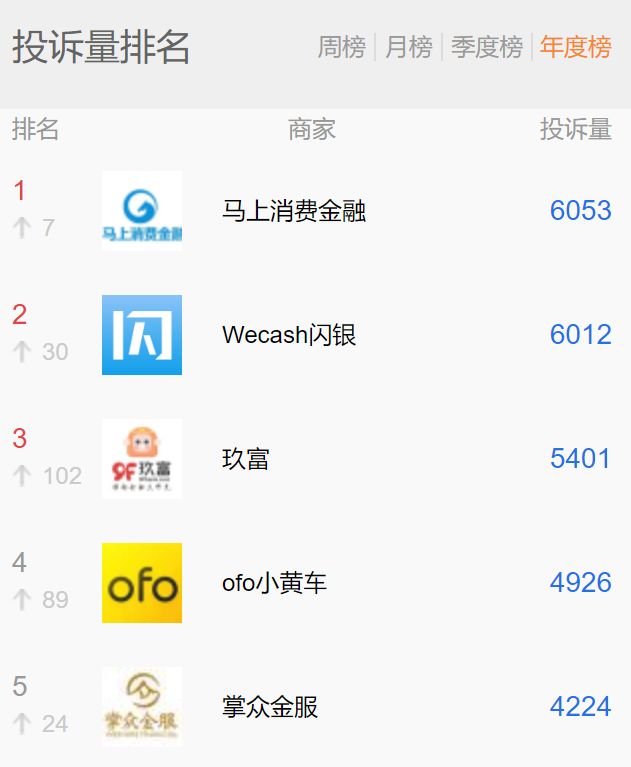
Task: View the 掌众金服 merchant details
Action: (270, 707)
